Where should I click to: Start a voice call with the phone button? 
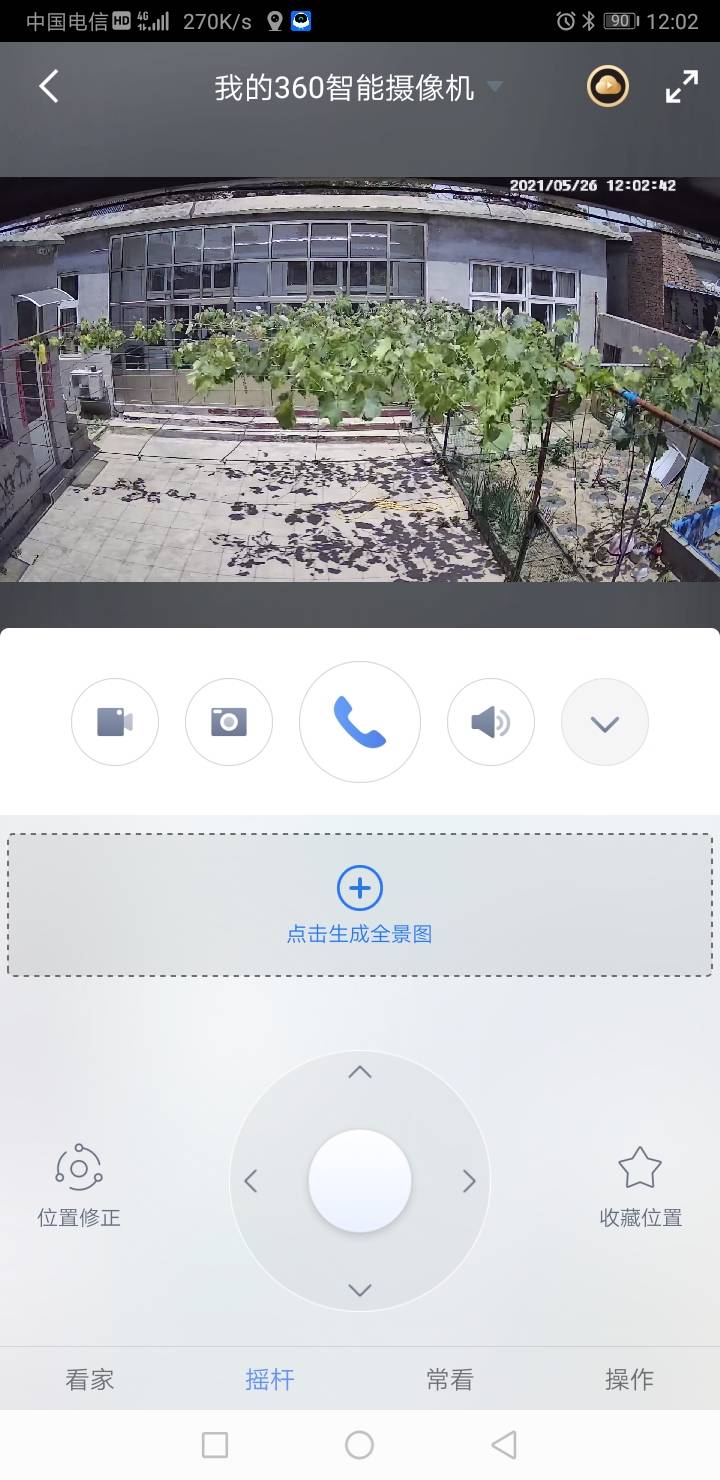point(360,722)
